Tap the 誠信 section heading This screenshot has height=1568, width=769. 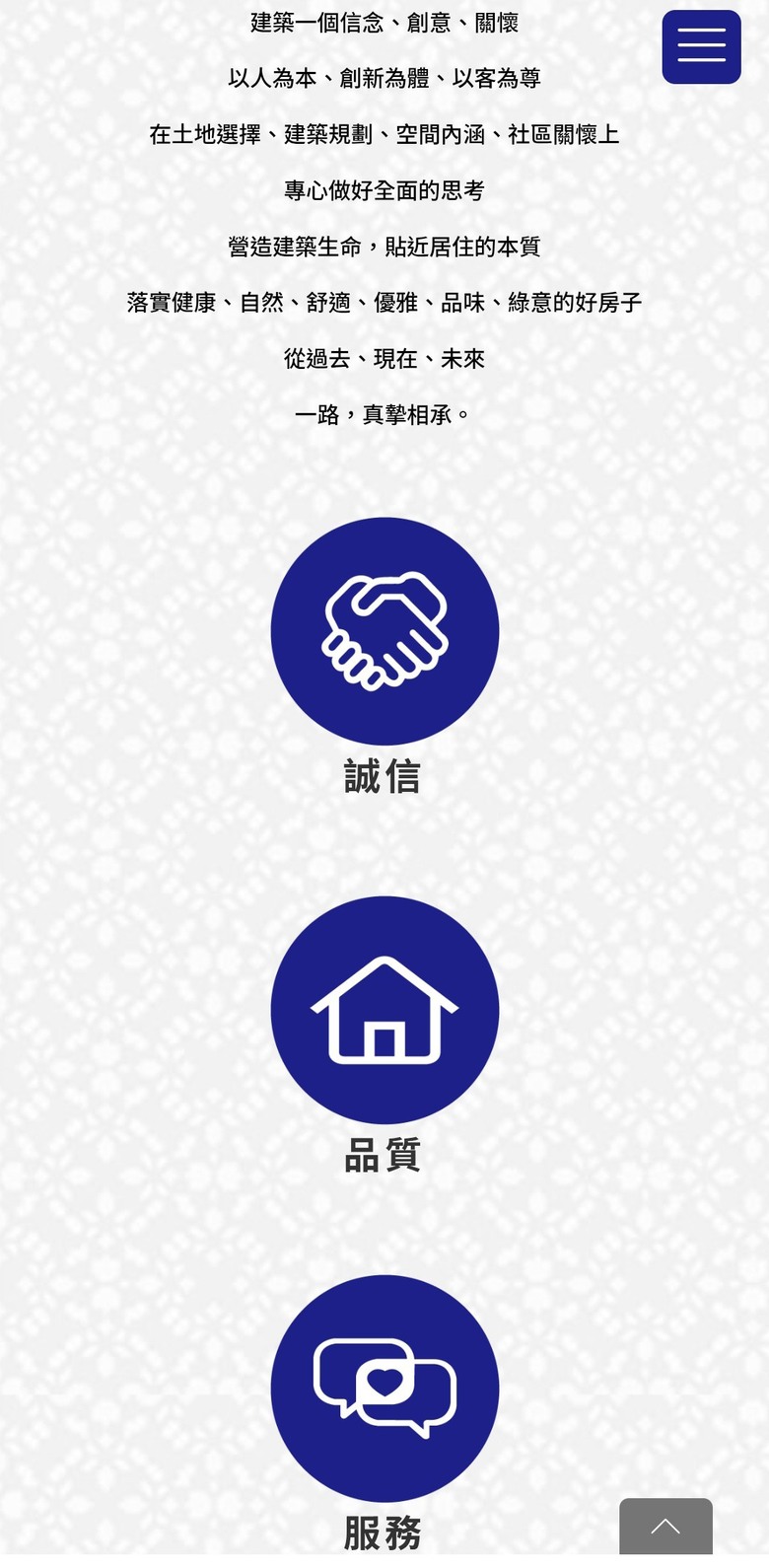click(x=384, y=777)
